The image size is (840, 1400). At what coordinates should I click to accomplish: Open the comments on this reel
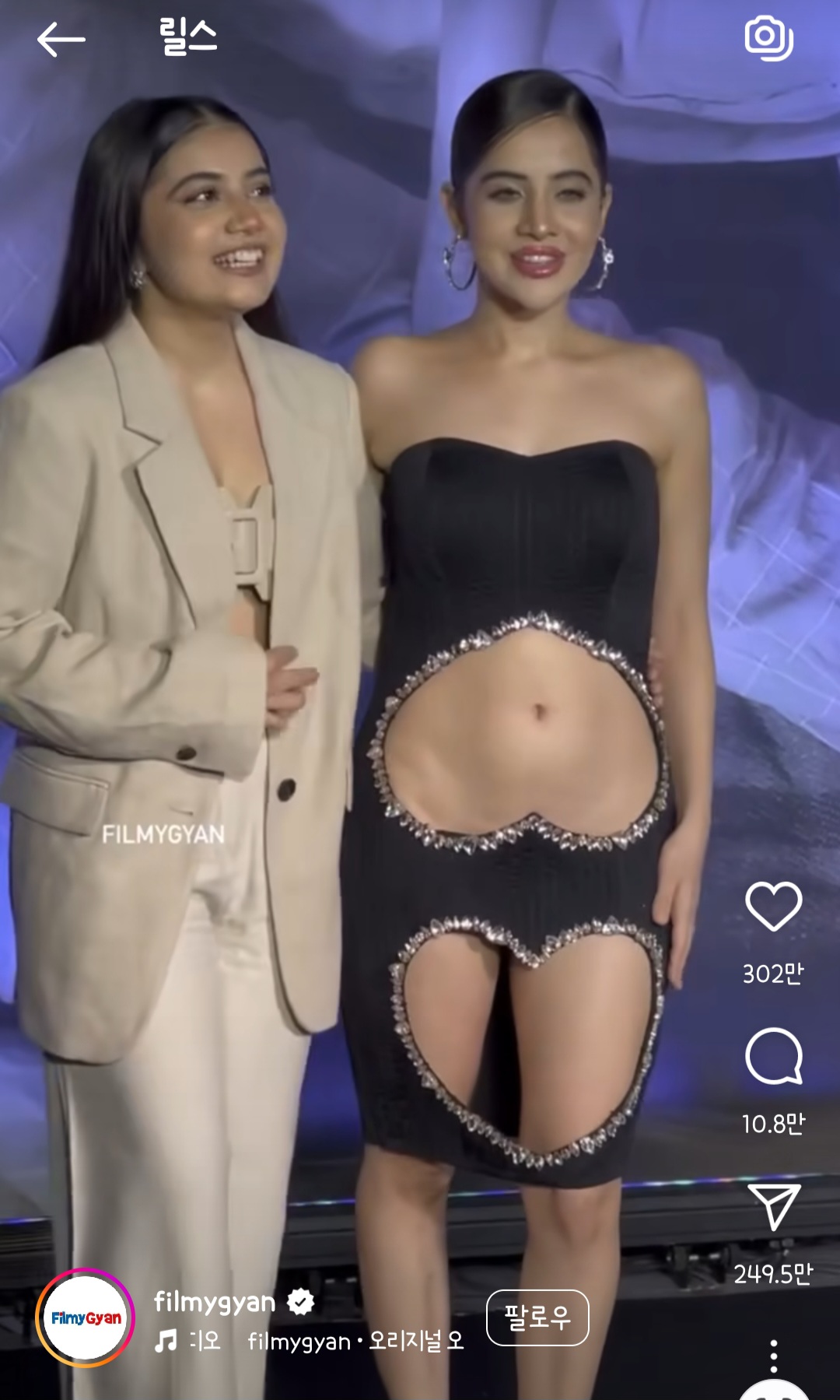click(773, 1056)
